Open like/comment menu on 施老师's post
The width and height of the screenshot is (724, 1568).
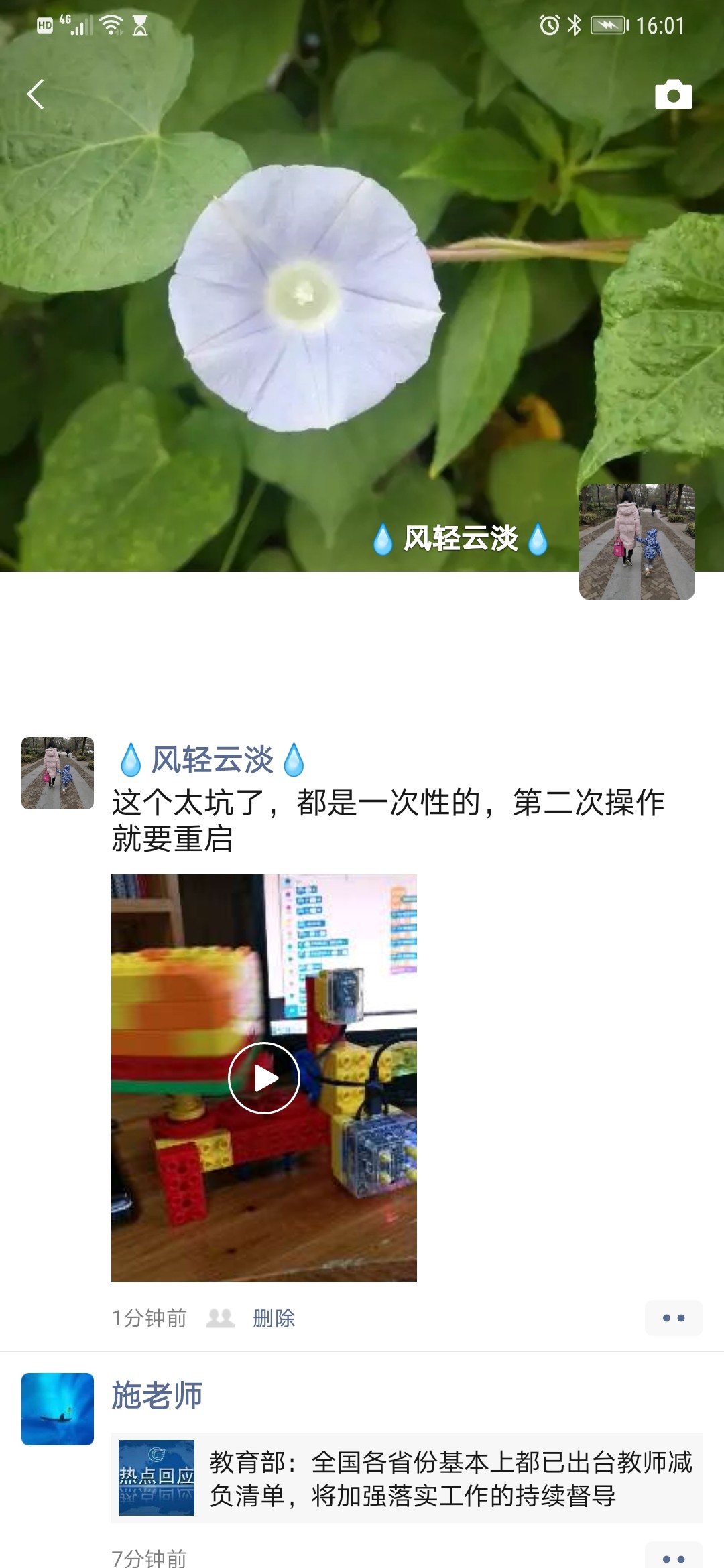coord(673,1557)
